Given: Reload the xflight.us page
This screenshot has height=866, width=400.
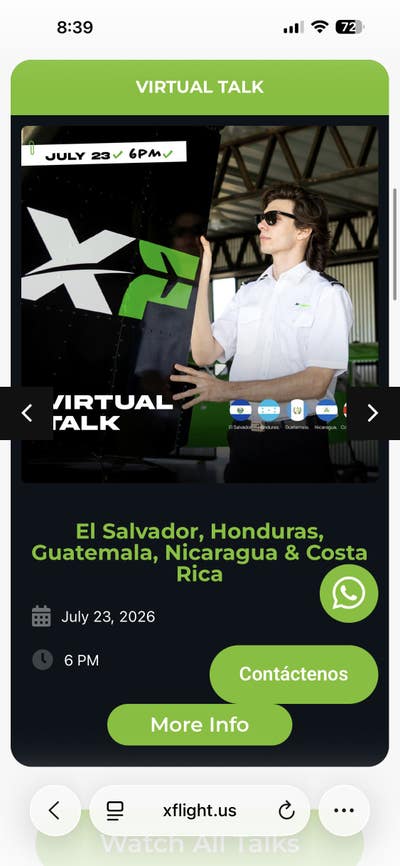Looking at the screenshot, I should coord(286,811).
